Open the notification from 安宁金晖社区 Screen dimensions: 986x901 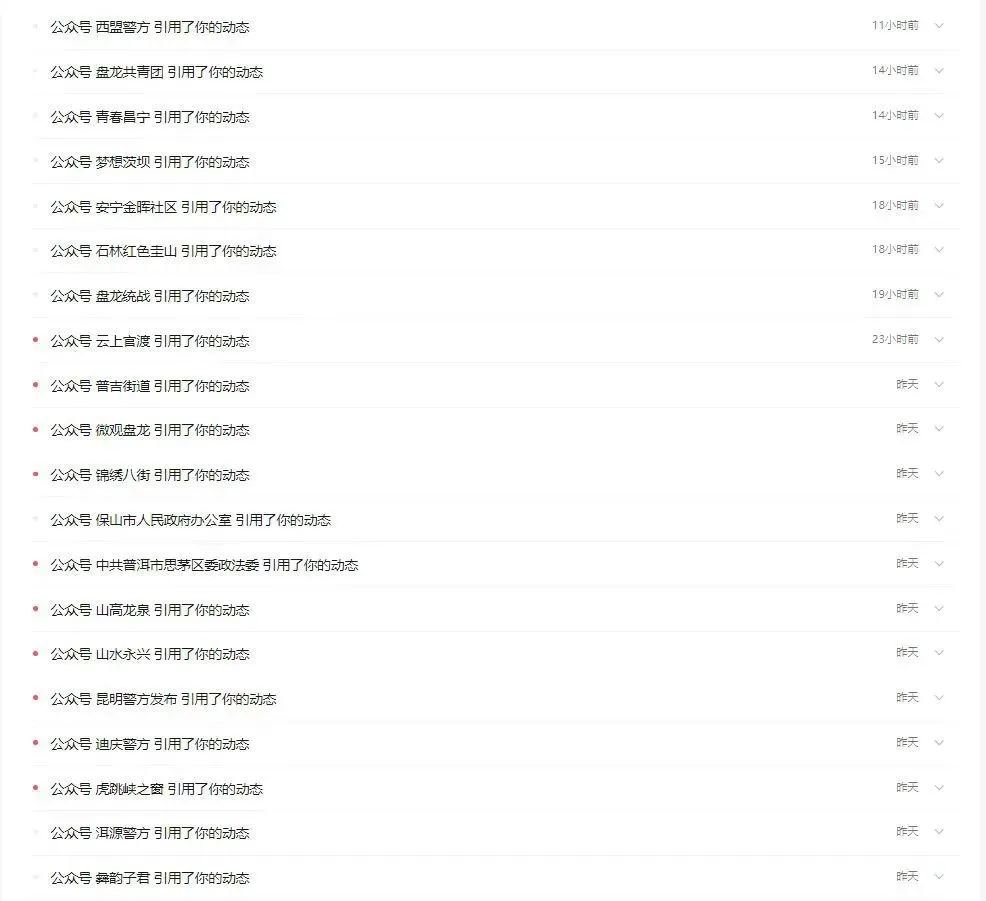coord(163,207)
